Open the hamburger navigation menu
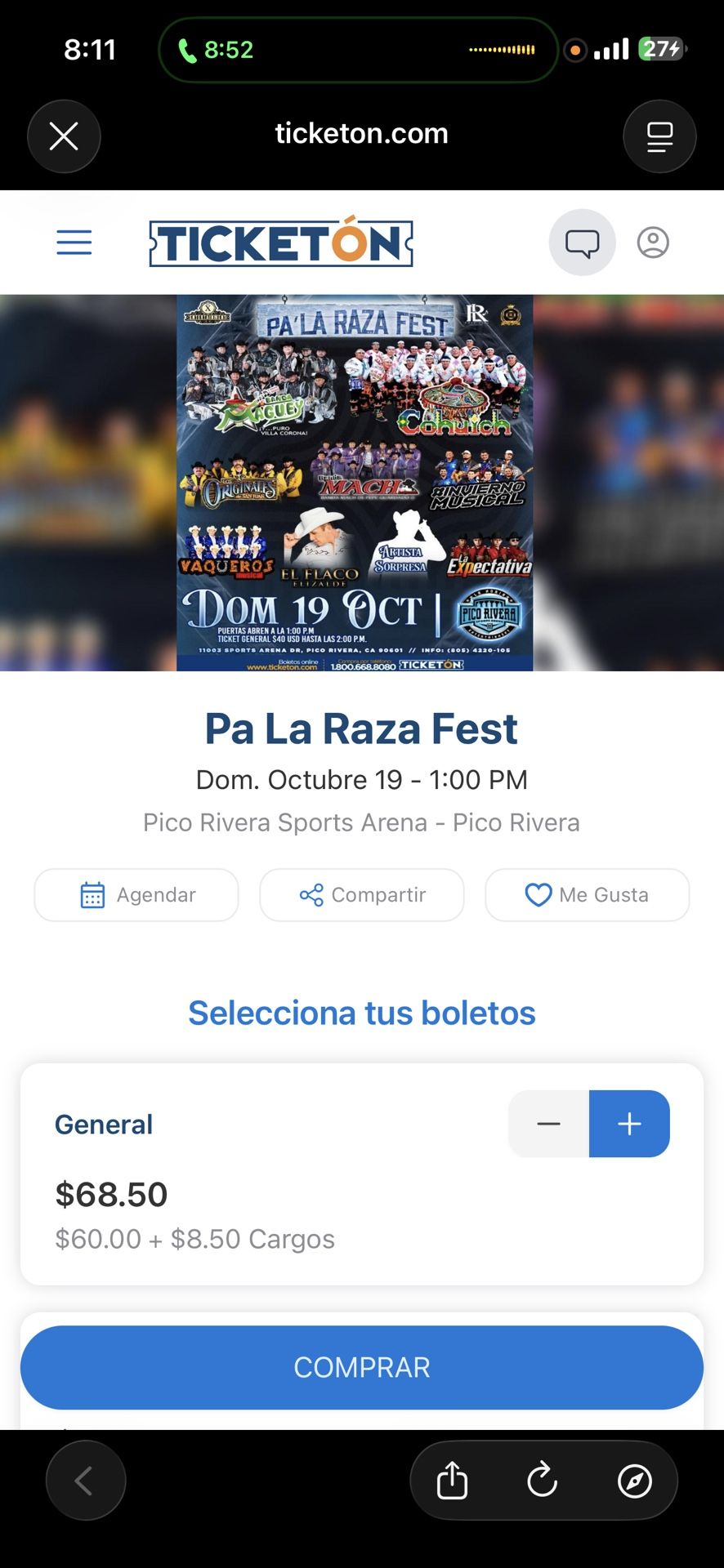 coord(74,243)
